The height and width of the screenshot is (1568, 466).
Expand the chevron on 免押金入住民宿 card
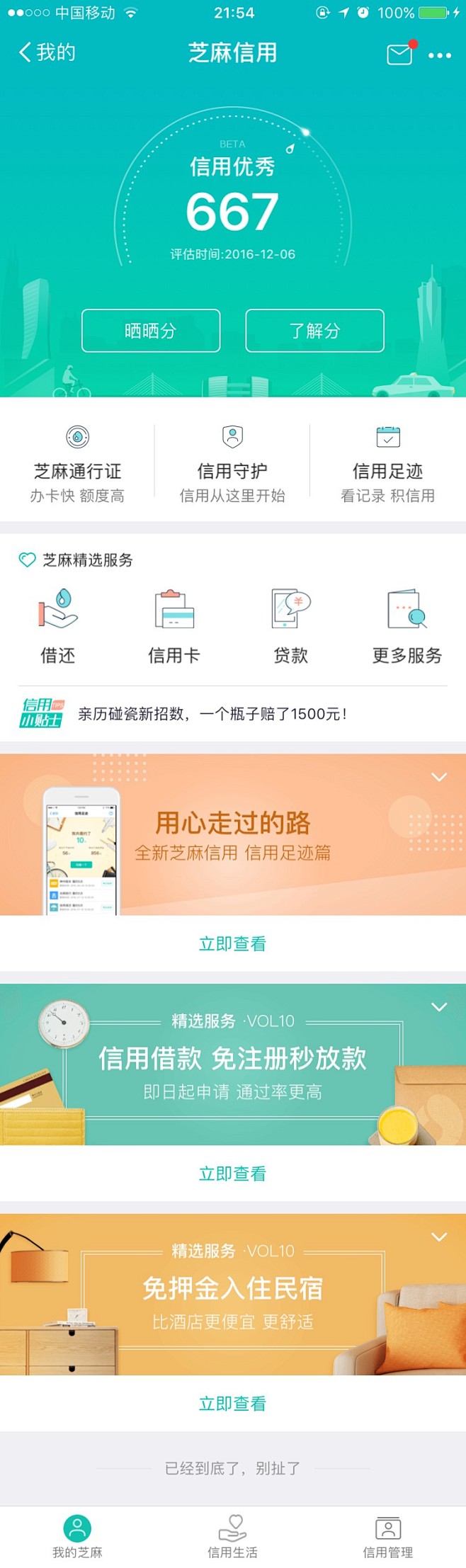click(439, 1237)
